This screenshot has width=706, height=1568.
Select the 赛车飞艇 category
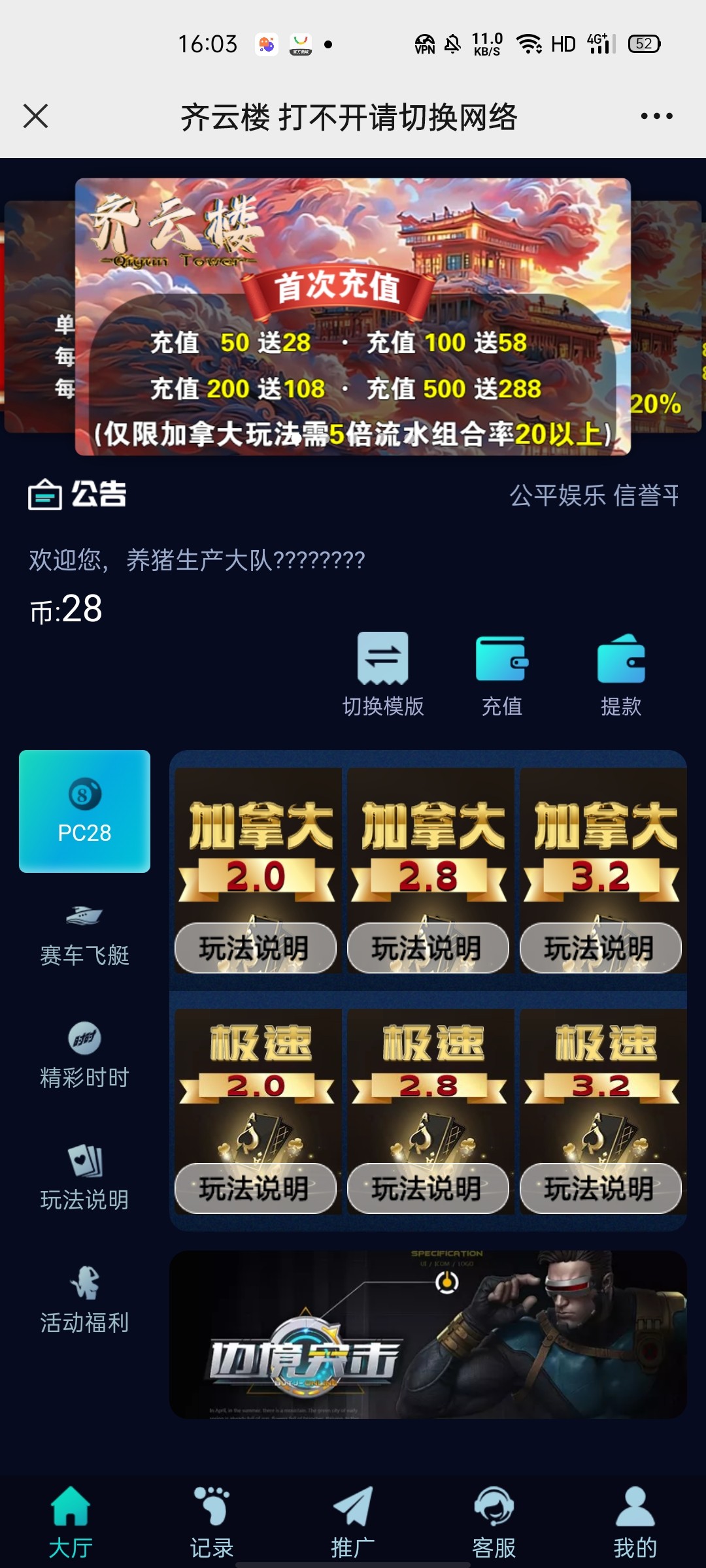pos(85,936)
